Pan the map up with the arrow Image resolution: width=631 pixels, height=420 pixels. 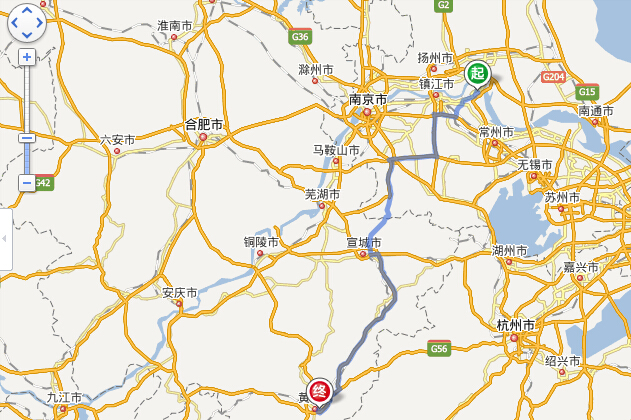tap(27, 9)
